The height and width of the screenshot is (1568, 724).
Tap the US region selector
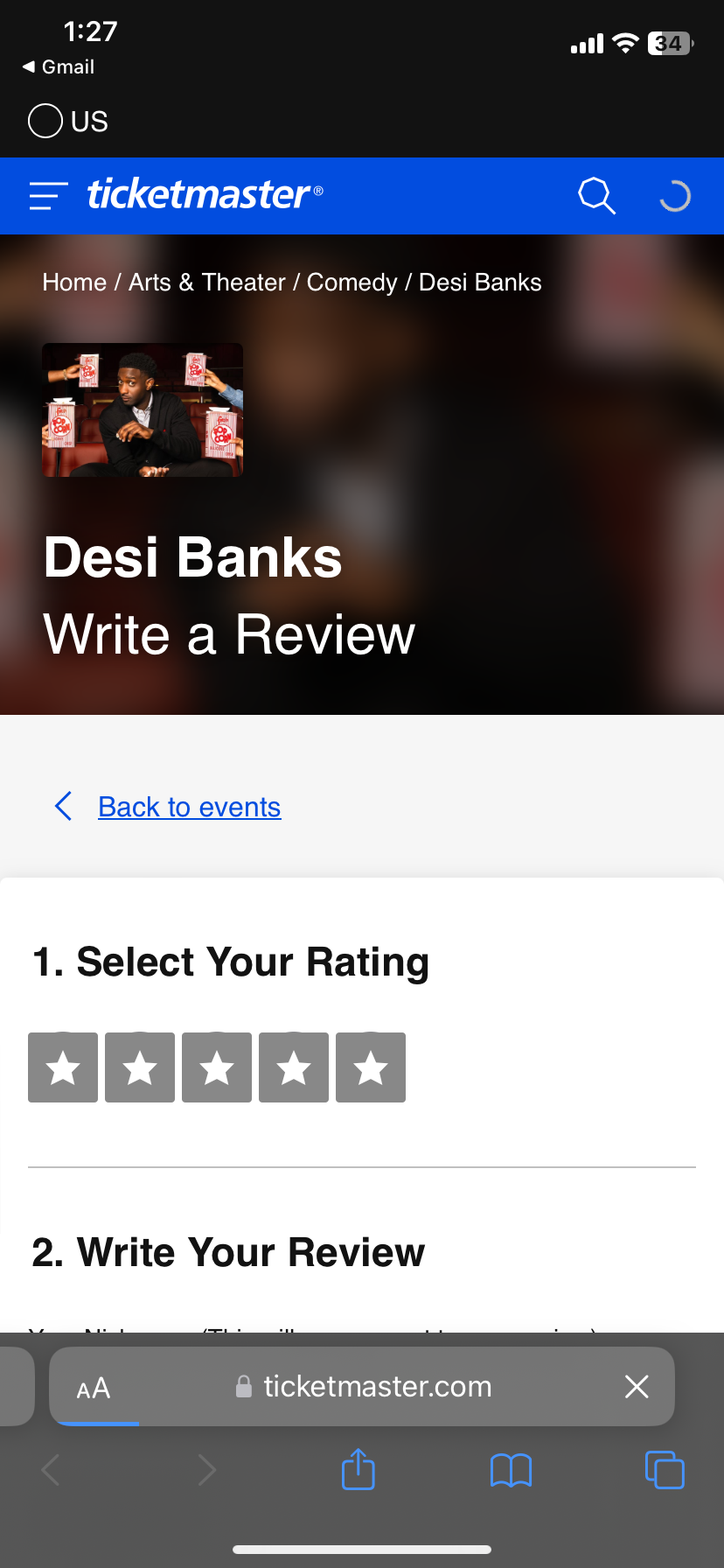[x=68, y=121]
